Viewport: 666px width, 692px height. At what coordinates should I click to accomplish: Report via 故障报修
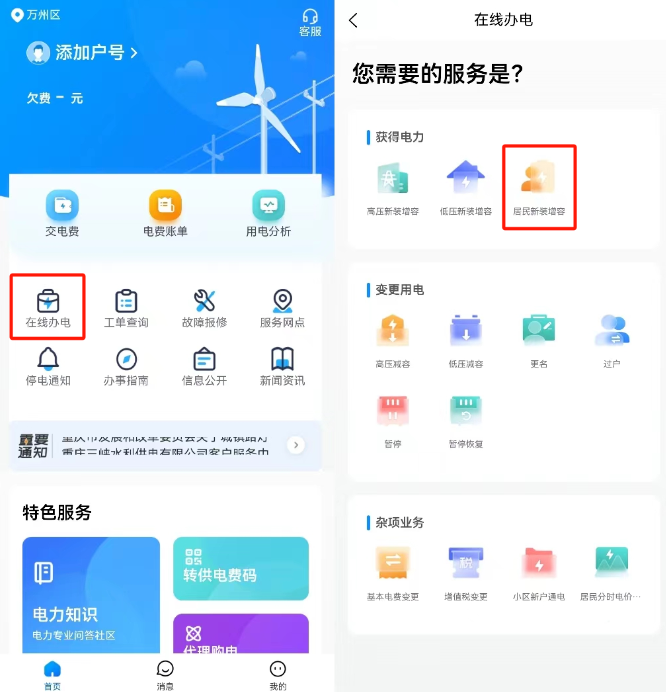(x=204, y=307)
